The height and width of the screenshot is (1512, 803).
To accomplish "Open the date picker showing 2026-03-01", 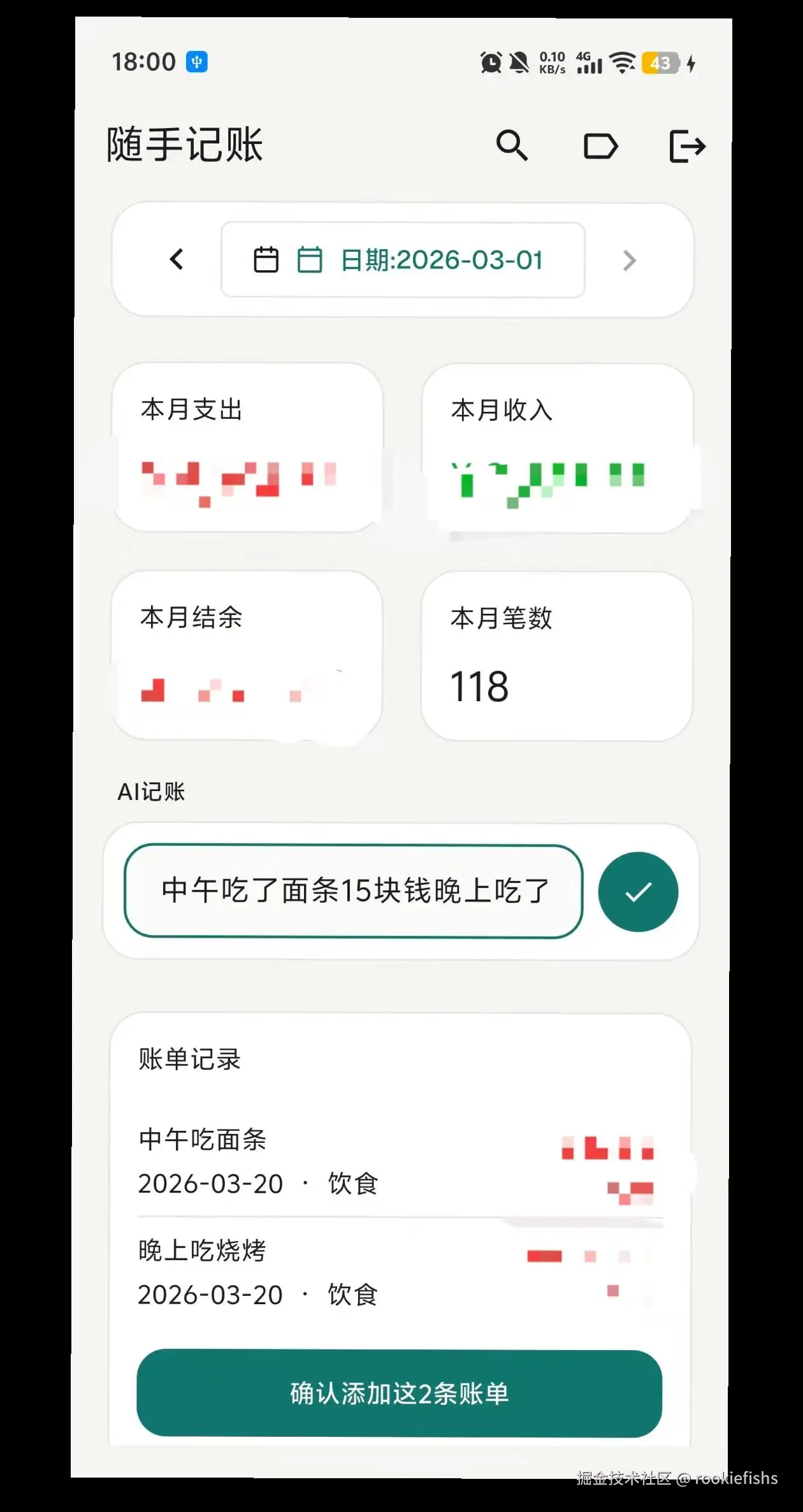I will tap(403, 260).
